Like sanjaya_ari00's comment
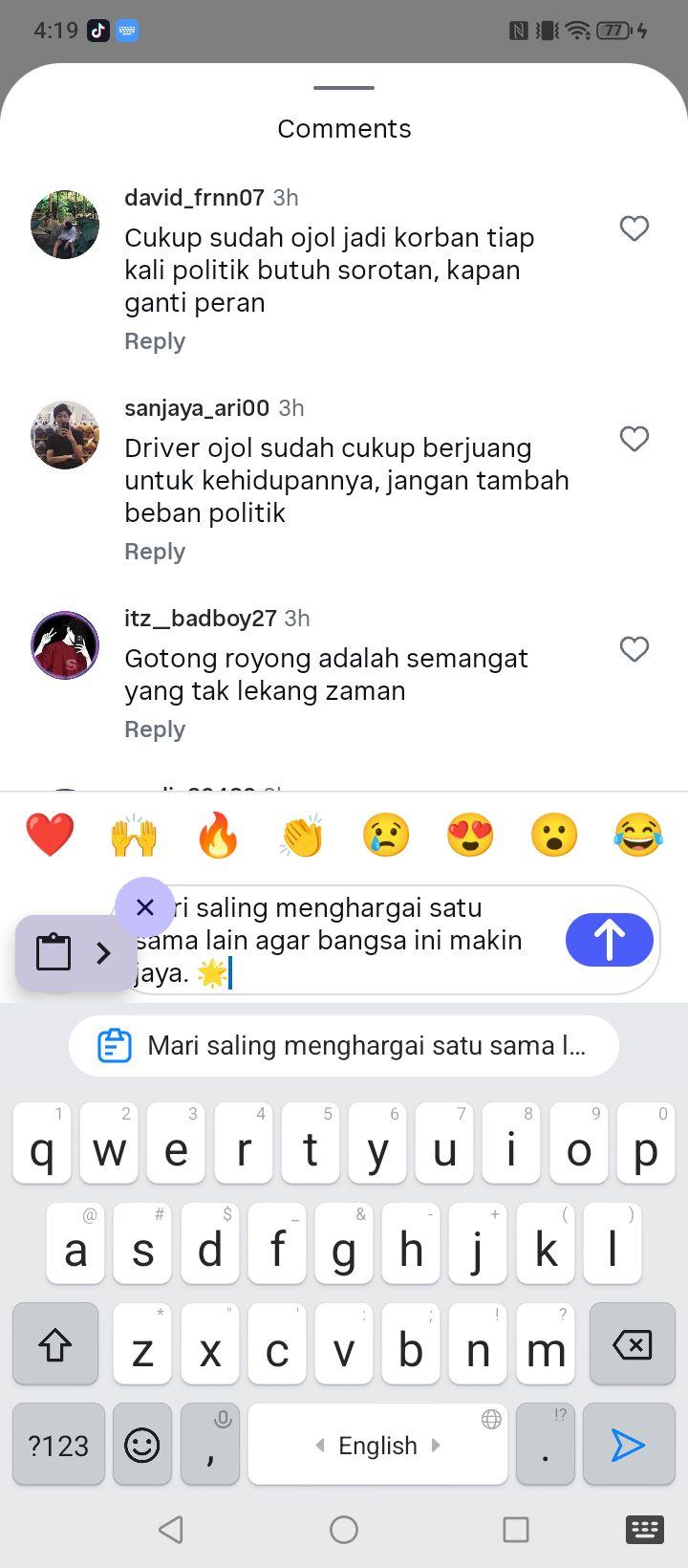This screenshot has height=1568, width=688. click(x=634, y=439)
